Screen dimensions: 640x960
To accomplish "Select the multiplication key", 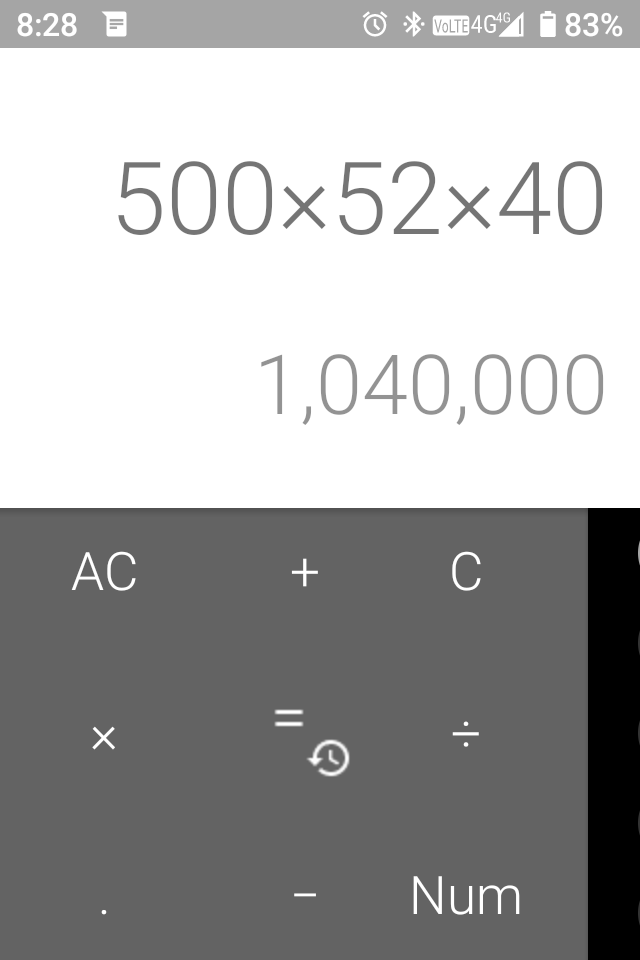I will [x=104, y=739].
